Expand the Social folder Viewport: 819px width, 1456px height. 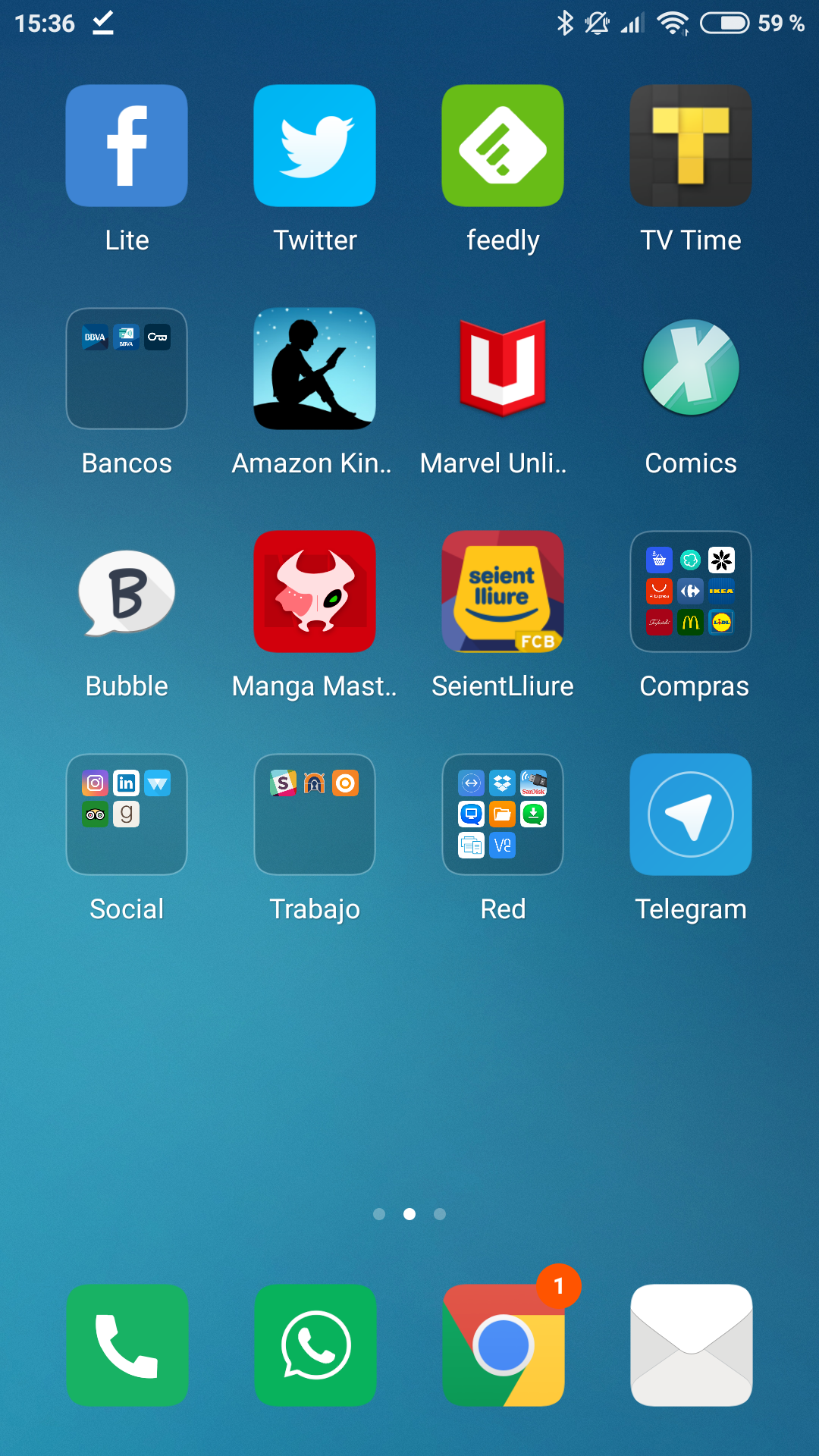(x=127, y=814)
